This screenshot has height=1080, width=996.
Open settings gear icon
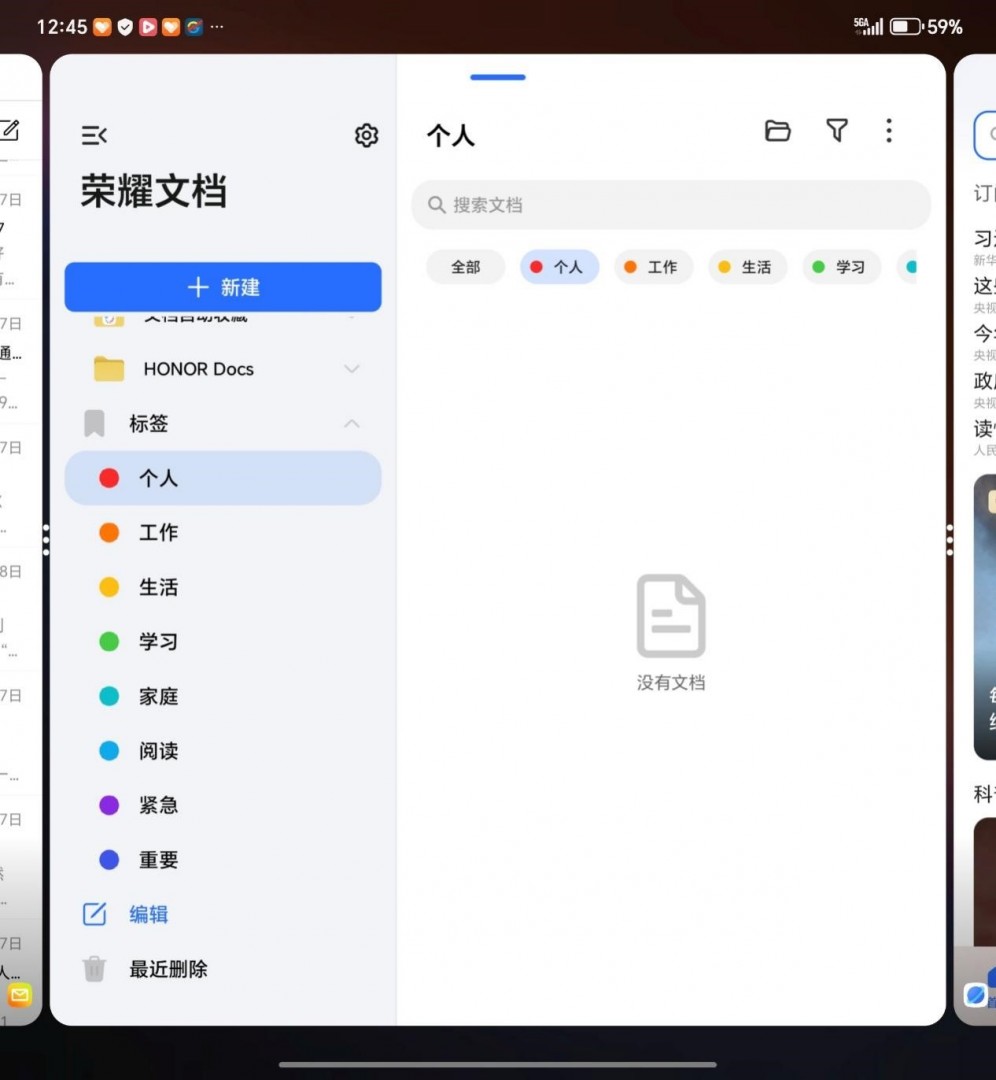[x=367, y=135]
